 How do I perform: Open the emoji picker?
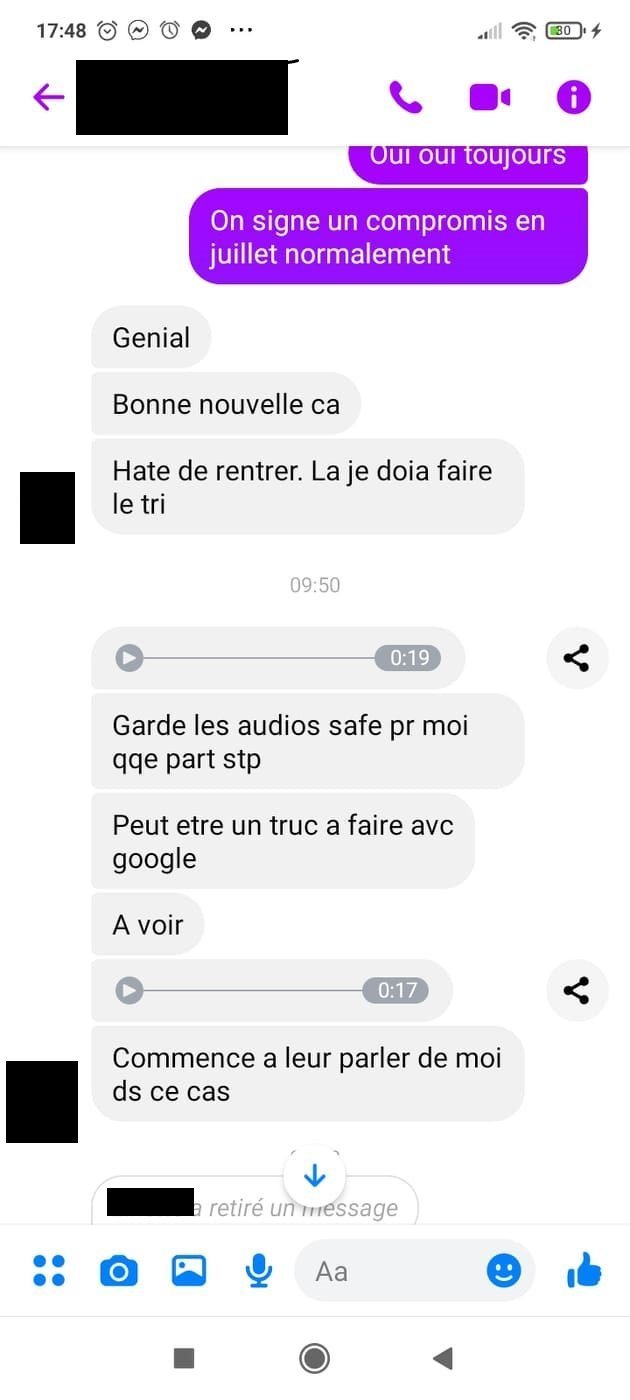[504, 1271]
